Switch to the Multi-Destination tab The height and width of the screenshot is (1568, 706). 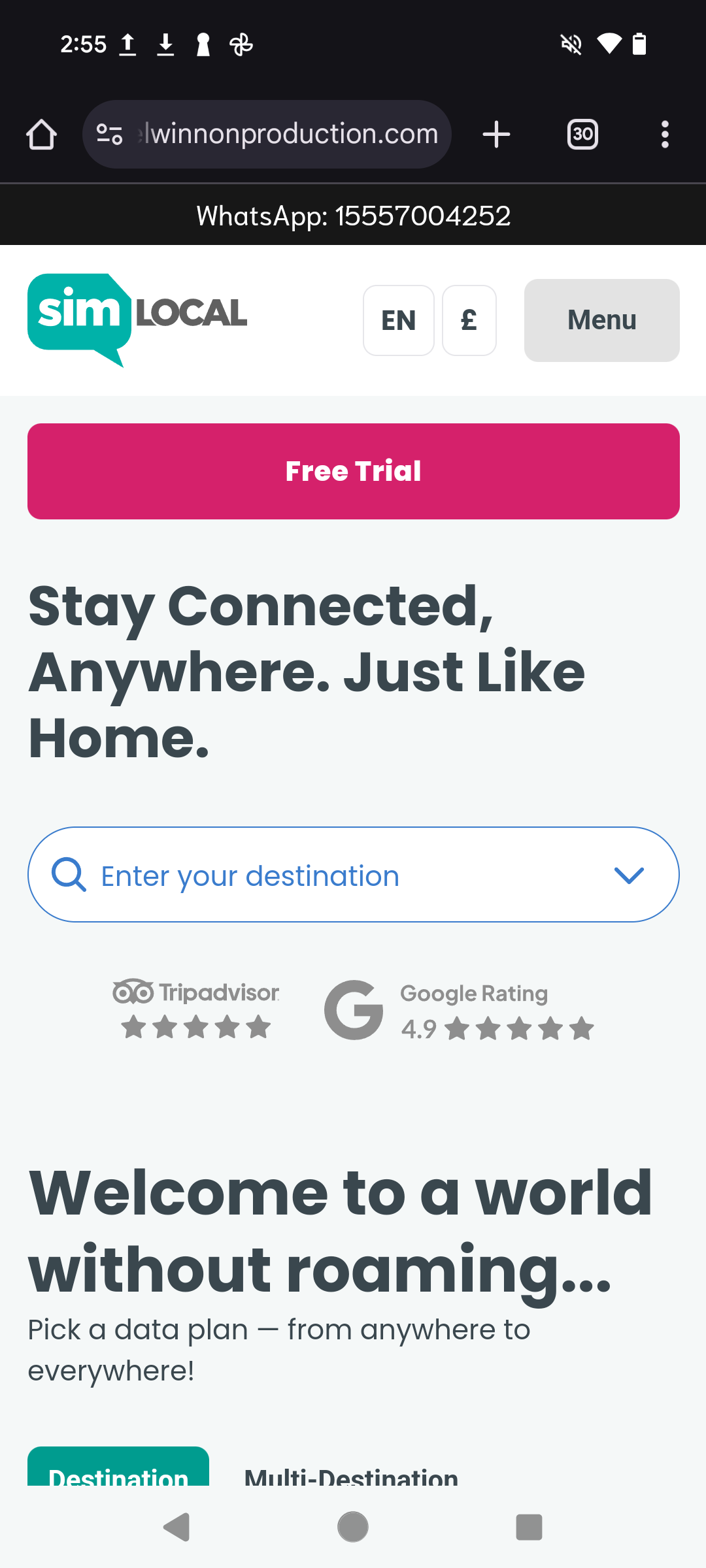click(x=351, y=1475)
